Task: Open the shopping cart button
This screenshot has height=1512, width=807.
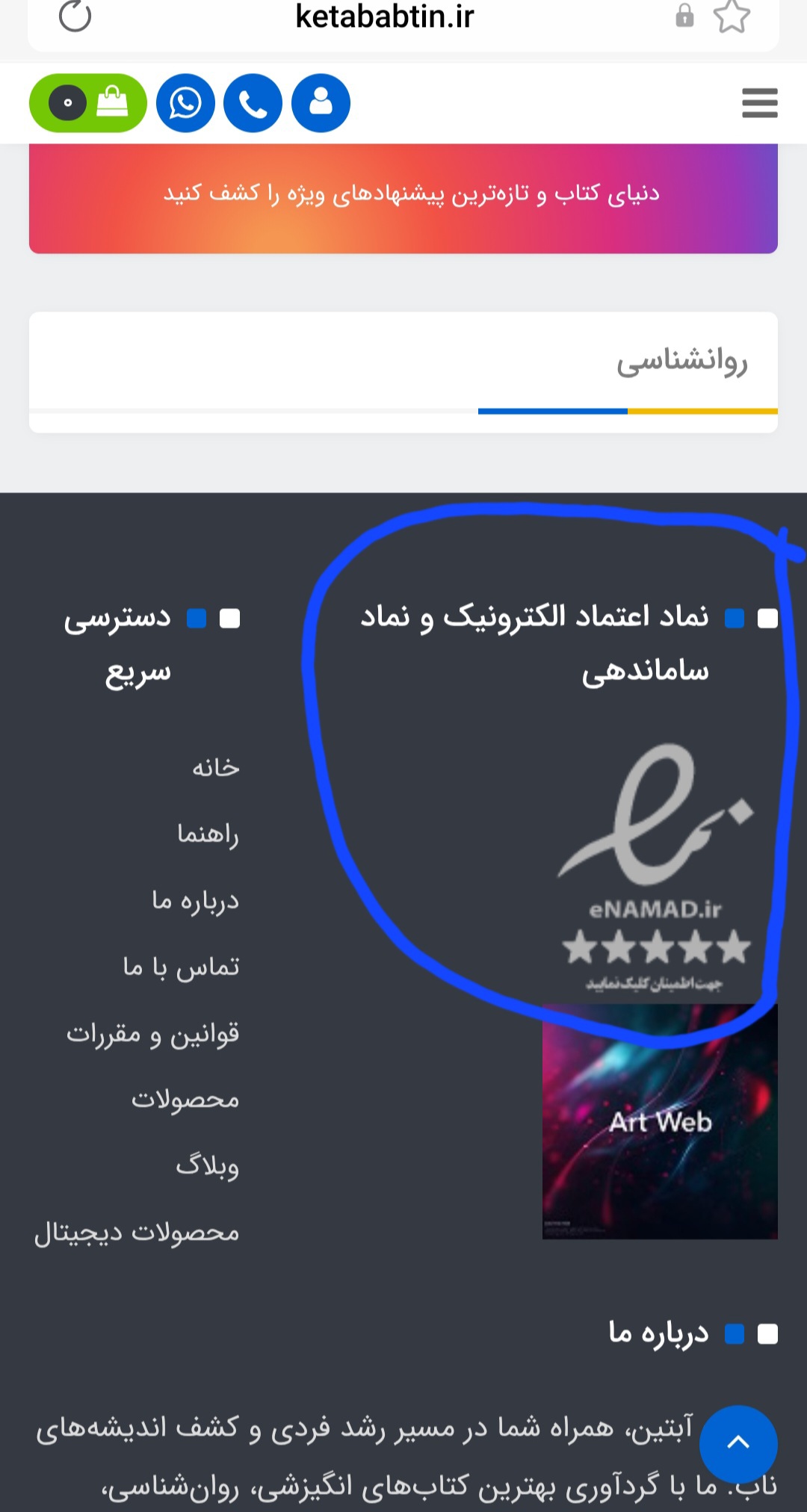Action: [x=88, y=103]
